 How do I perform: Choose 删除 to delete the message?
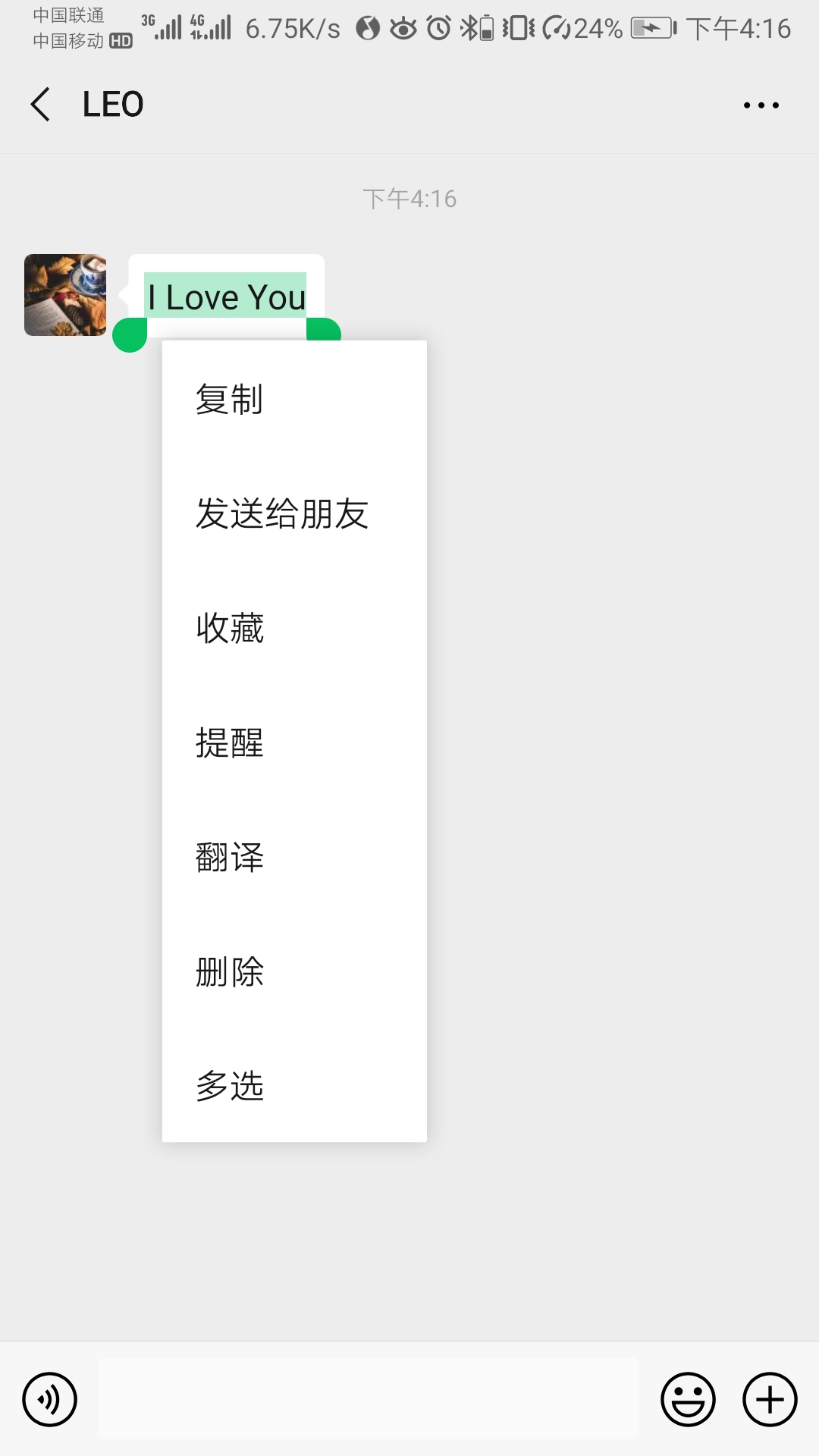[229, 971]
